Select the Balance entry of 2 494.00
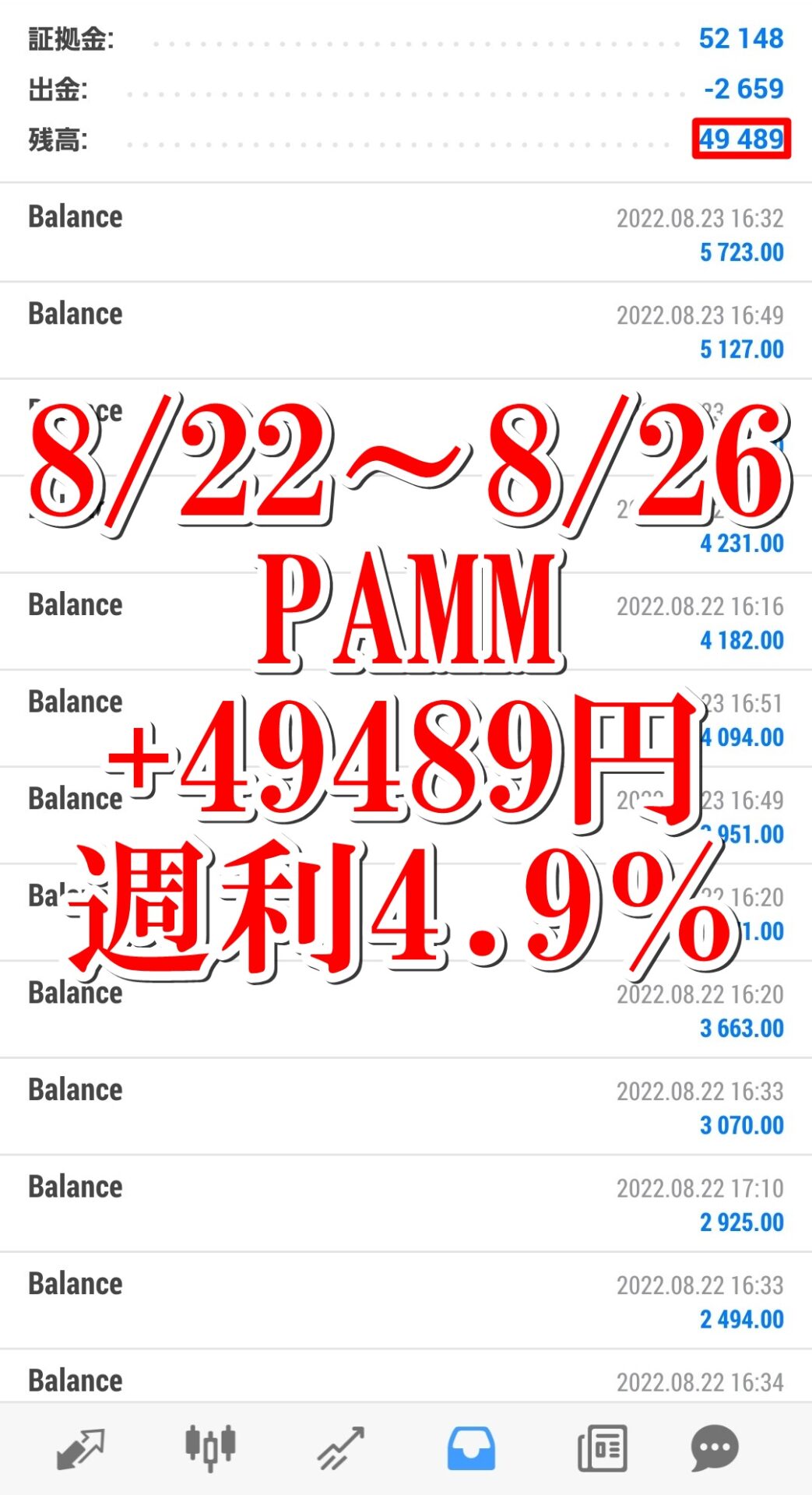812x1495 pixels. (406, 1300)
